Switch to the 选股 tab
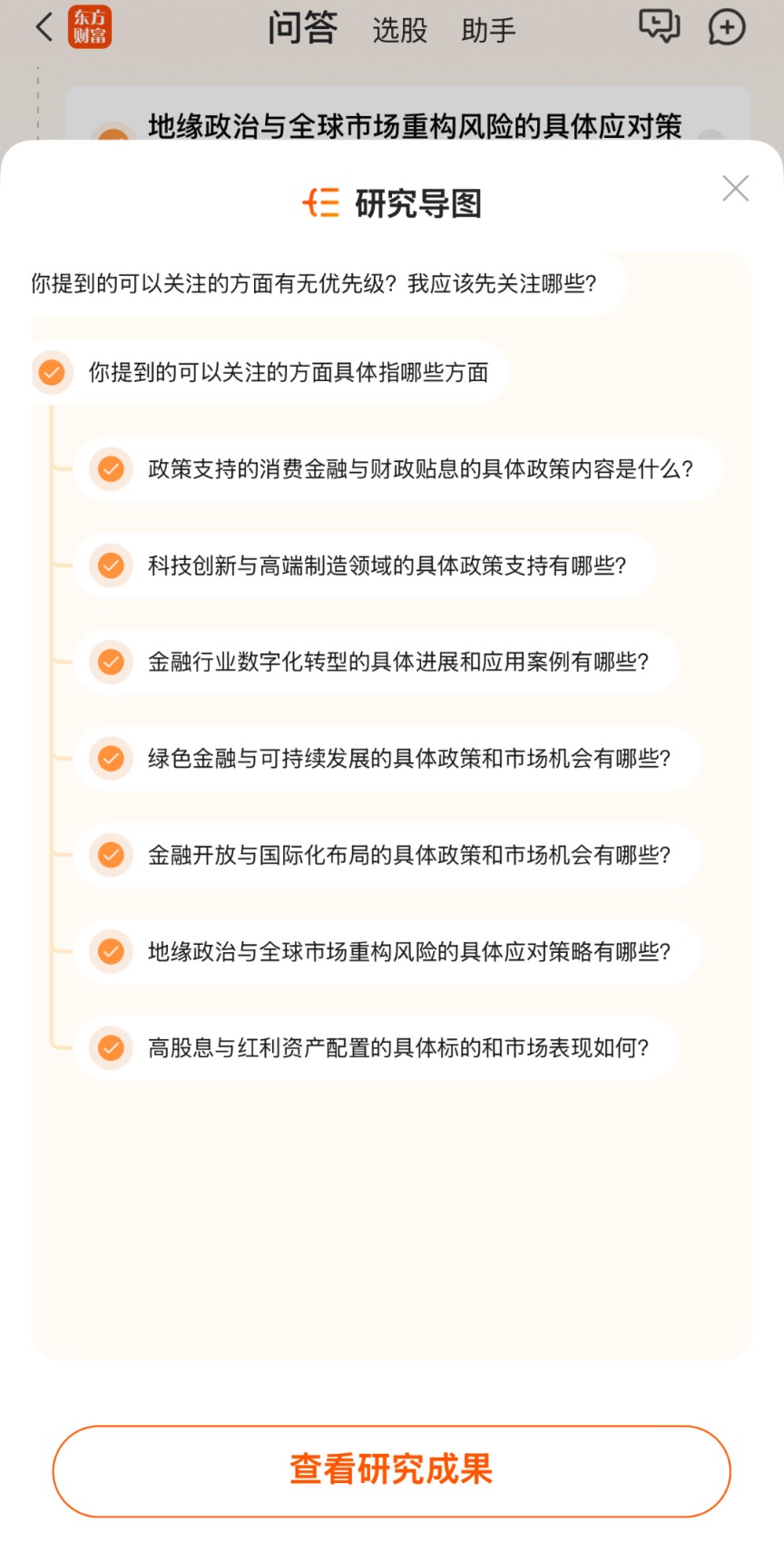This screenshot has height=1552, width=784. coord(399,31)
